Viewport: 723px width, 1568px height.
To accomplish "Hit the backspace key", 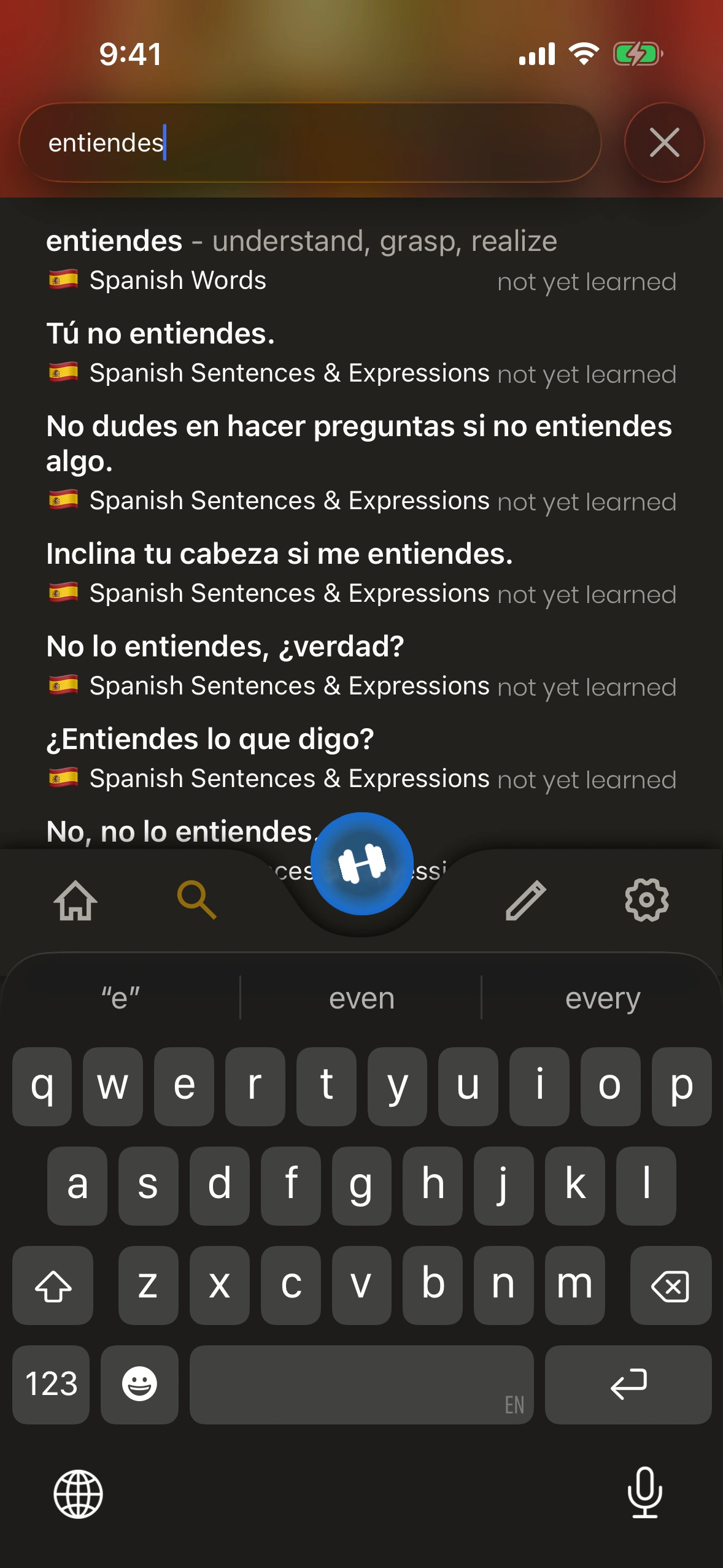I will click(x=670, y=1285).
